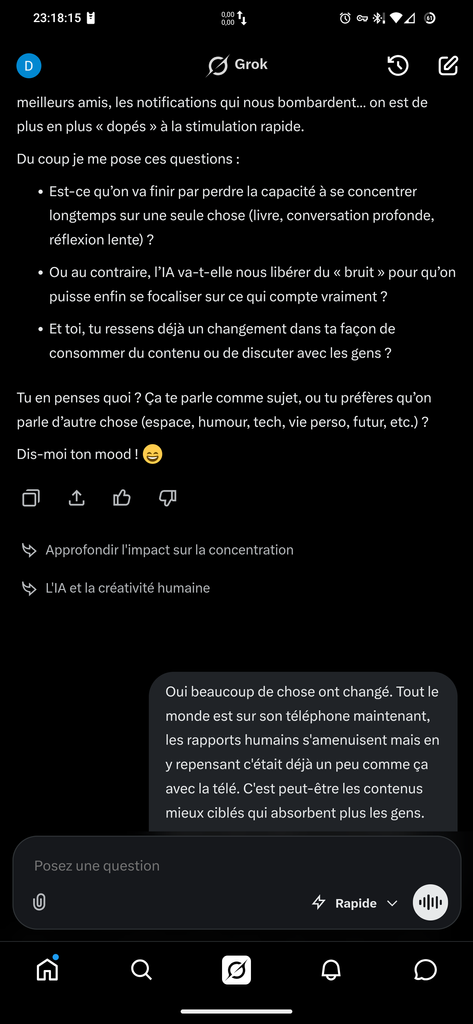Open the notifications bell tab
The height and width of the screenshot is (1024, 473).
[x=331, y=970]
